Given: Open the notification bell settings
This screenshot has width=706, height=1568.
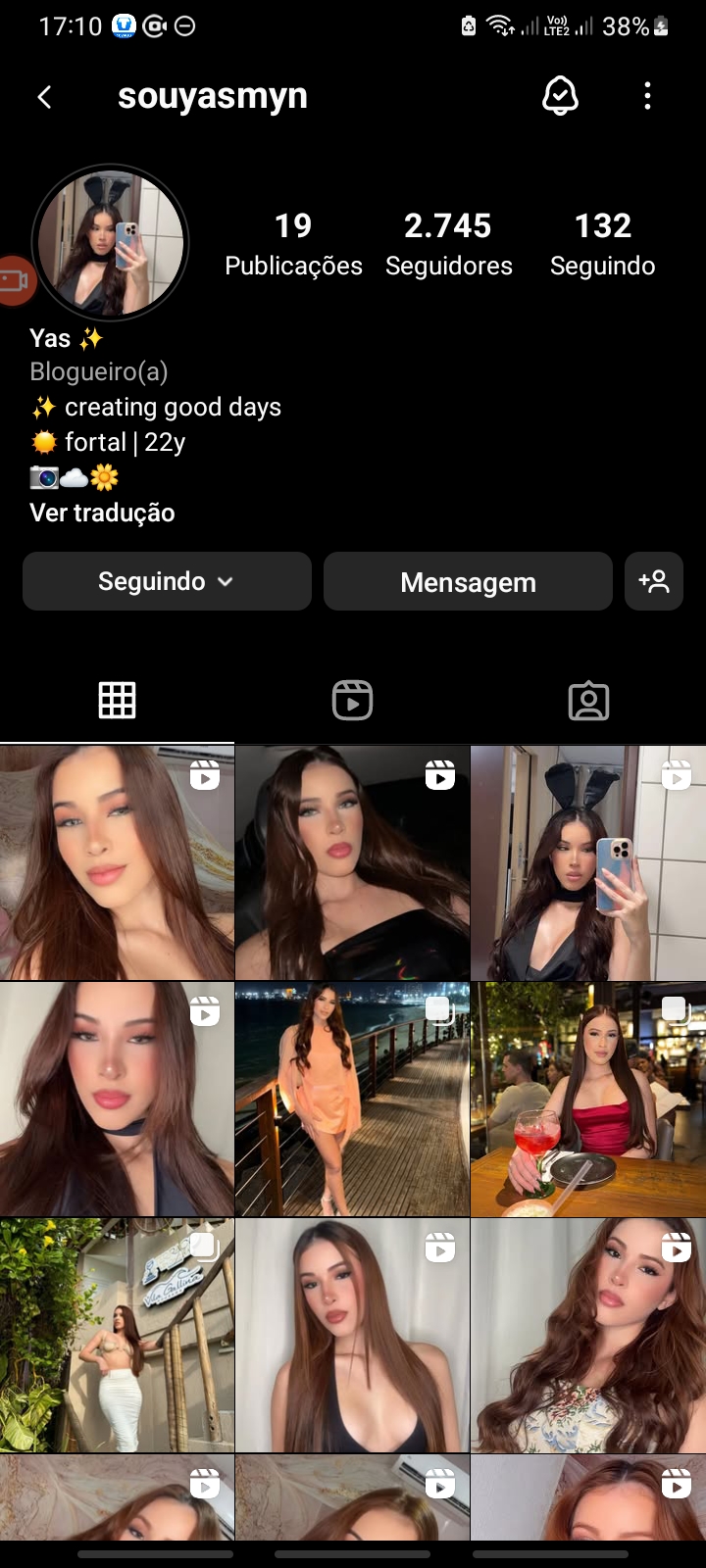Looking at the screenshot, I should point(560,96).
